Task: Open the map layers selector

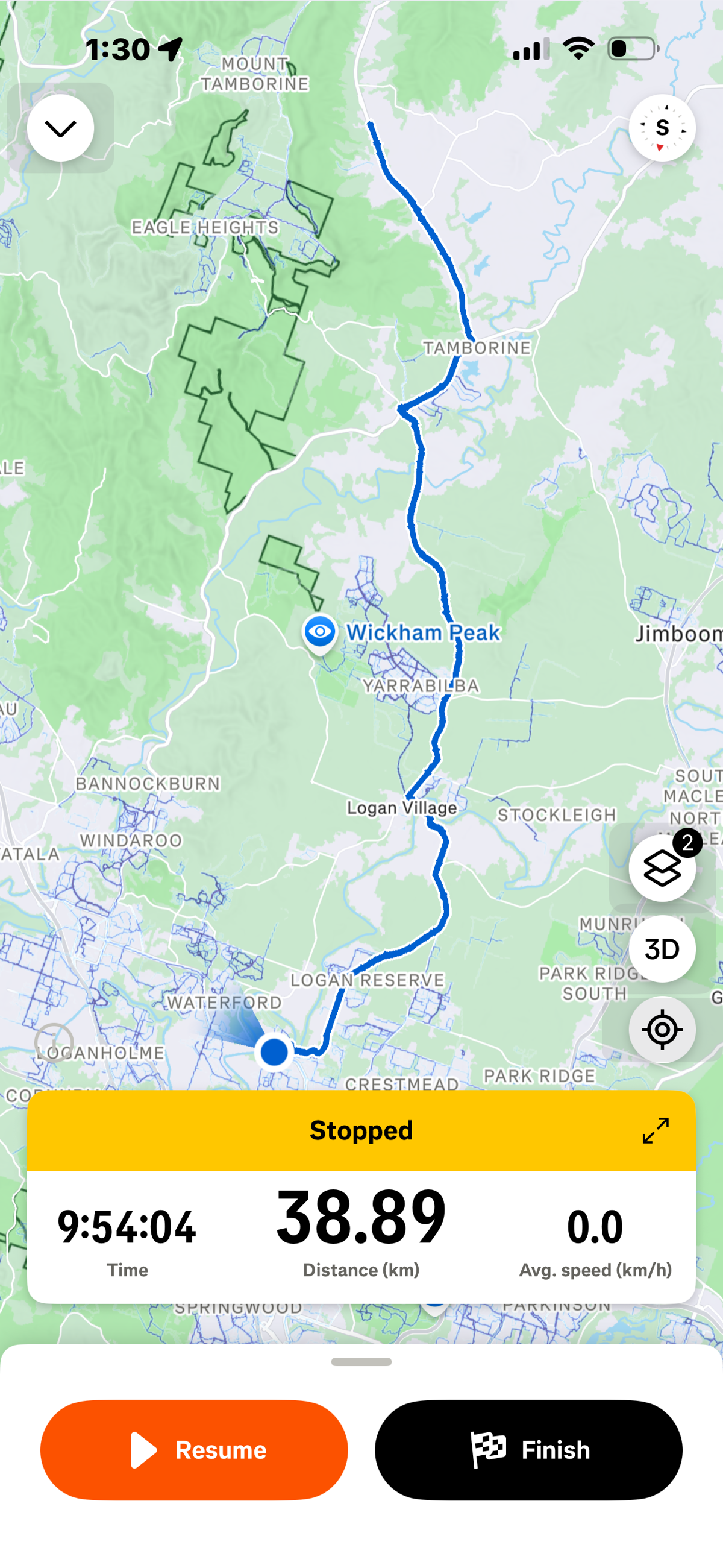Action: pyautogui.click(x=662, y=867)
